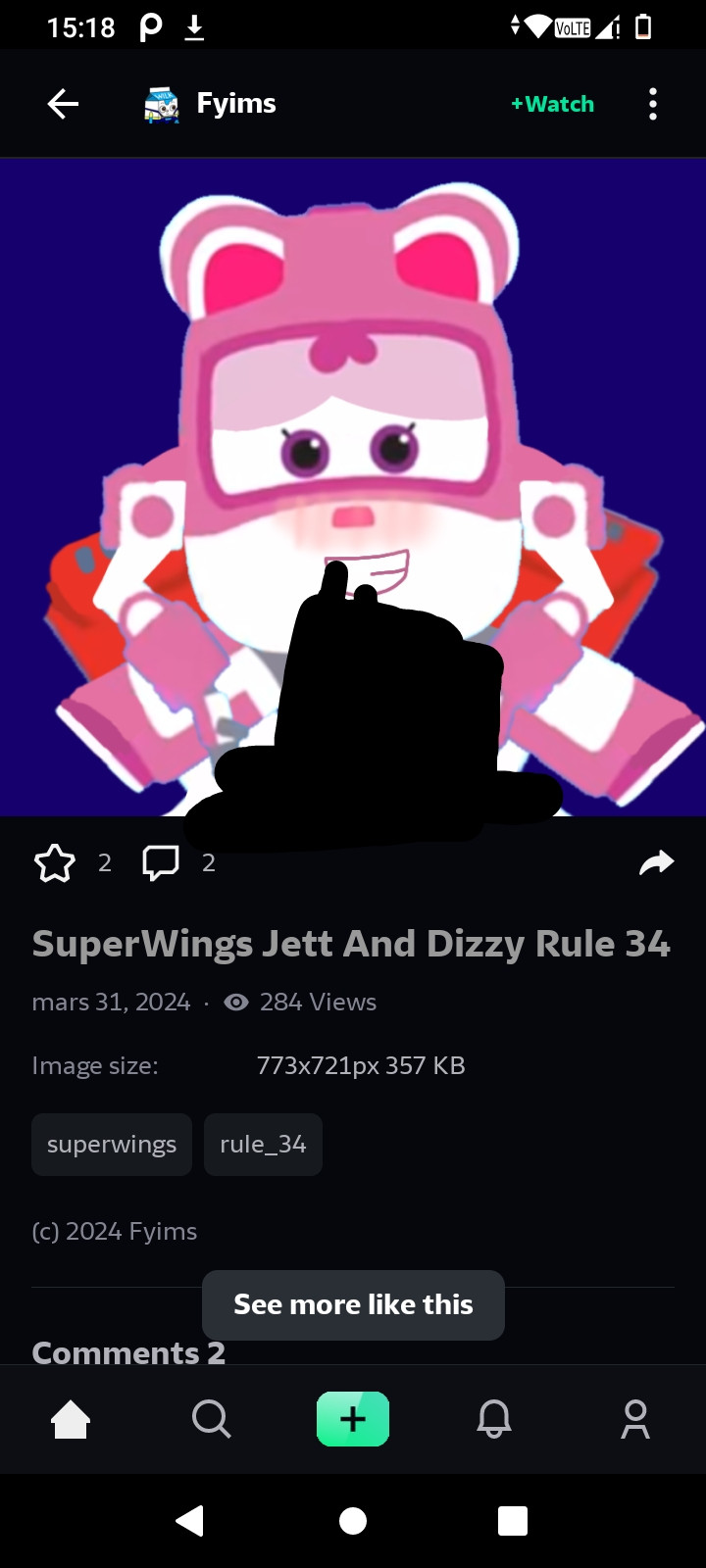Tap the +Watch button
706x1568 pixels.
pos(553,104)
